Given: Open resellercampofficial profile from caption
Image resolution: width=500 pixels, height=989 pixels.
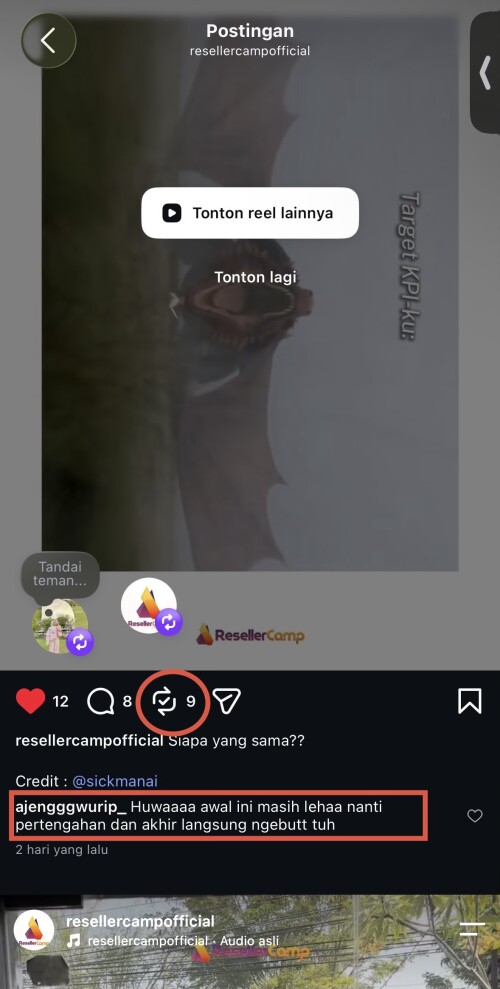Looking at the screenshot, I should pos(89,740).
